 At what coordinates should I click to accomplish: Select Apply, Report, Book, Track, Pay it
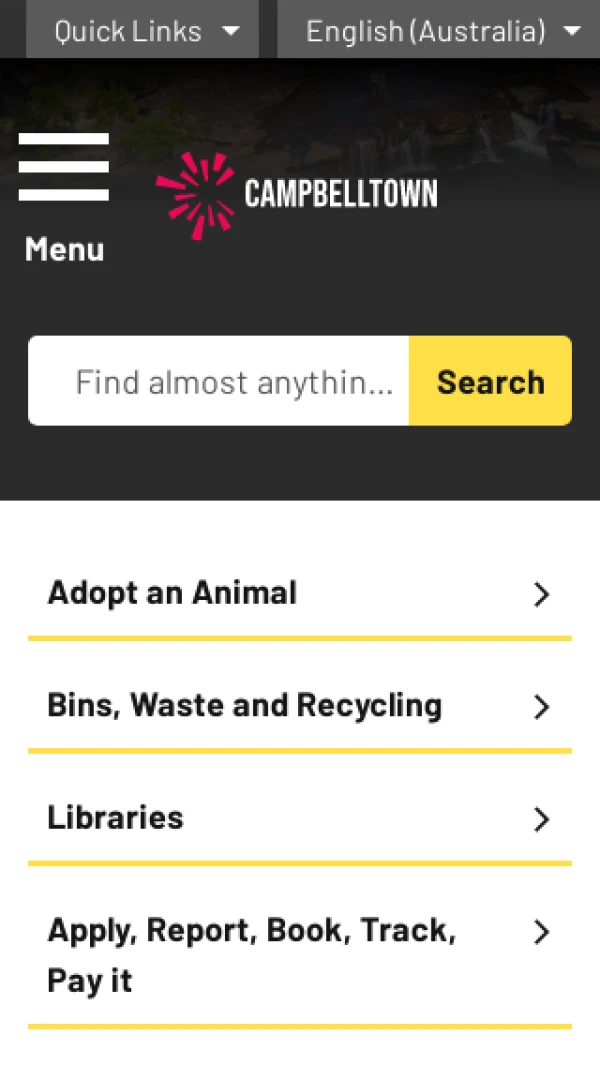pos(299,955)
